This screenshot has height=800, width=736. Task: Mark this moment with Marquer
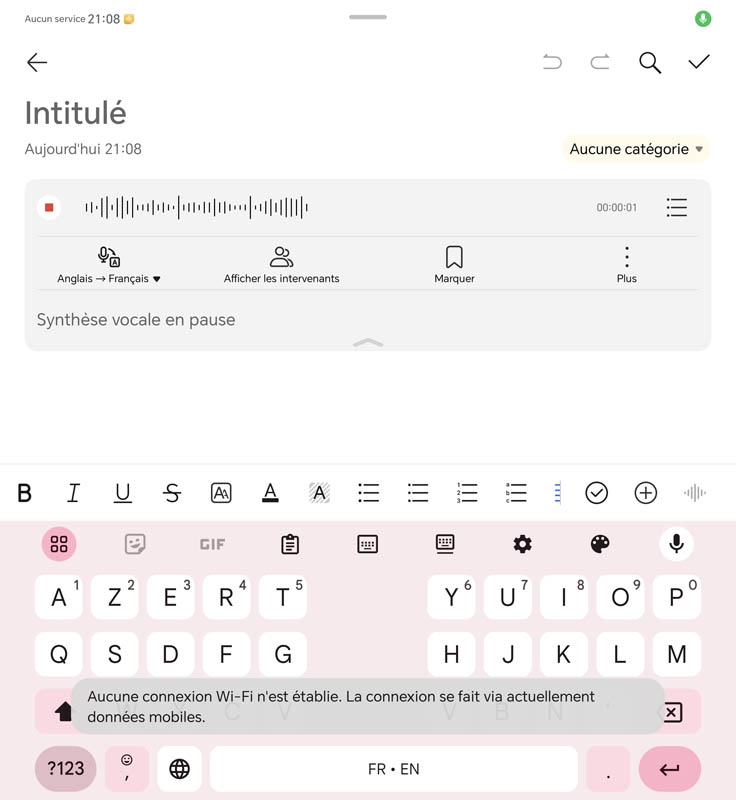pos(454,266)
